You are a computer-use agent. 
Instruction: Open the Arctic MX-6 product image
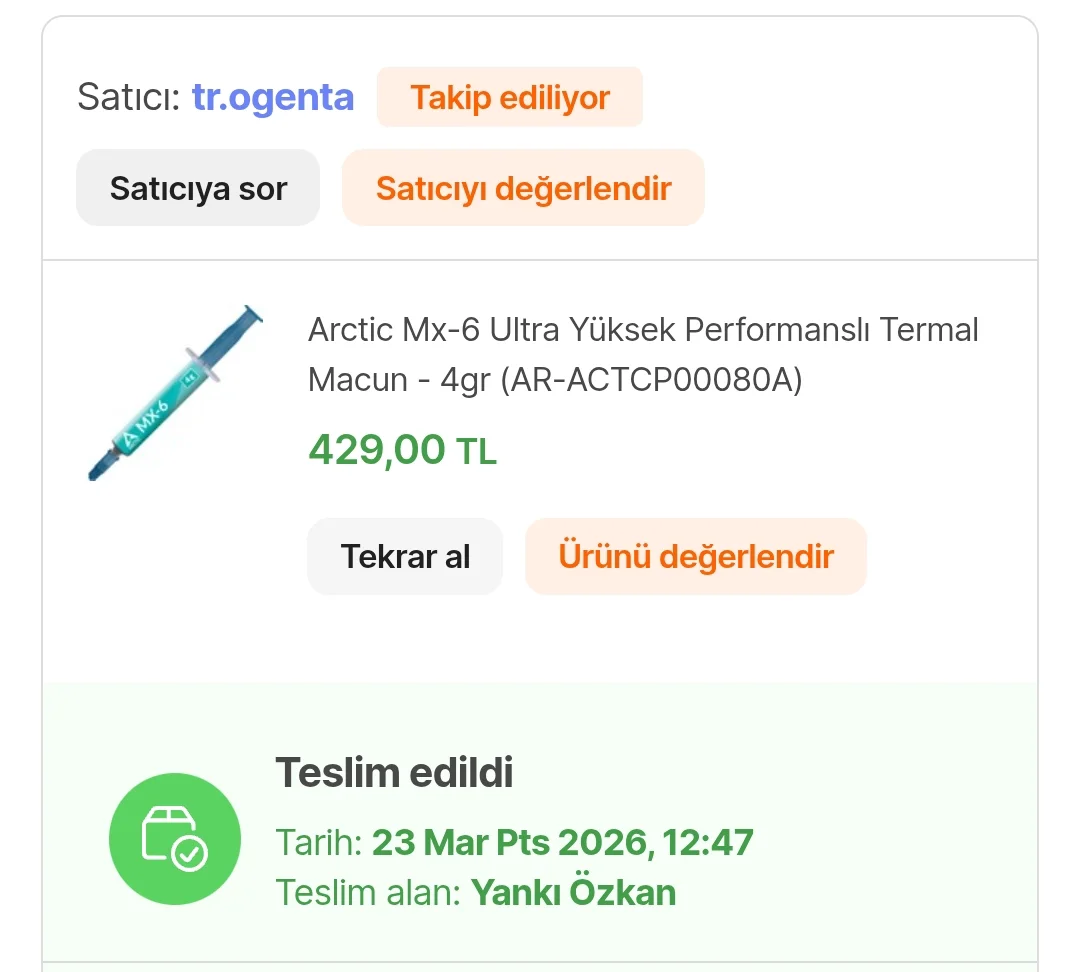(x=175, y=393)
